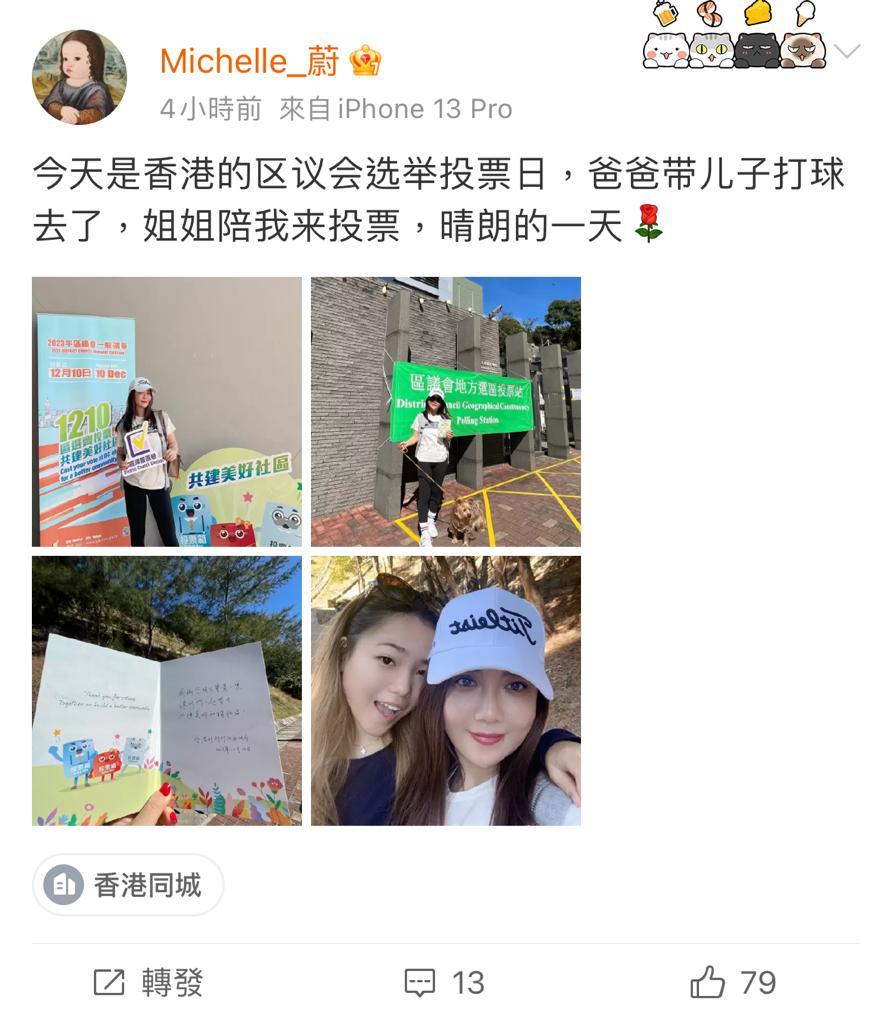Open the election banner photo
The width and height of the screenshot is (892, 1024).
tap(167, 411)
